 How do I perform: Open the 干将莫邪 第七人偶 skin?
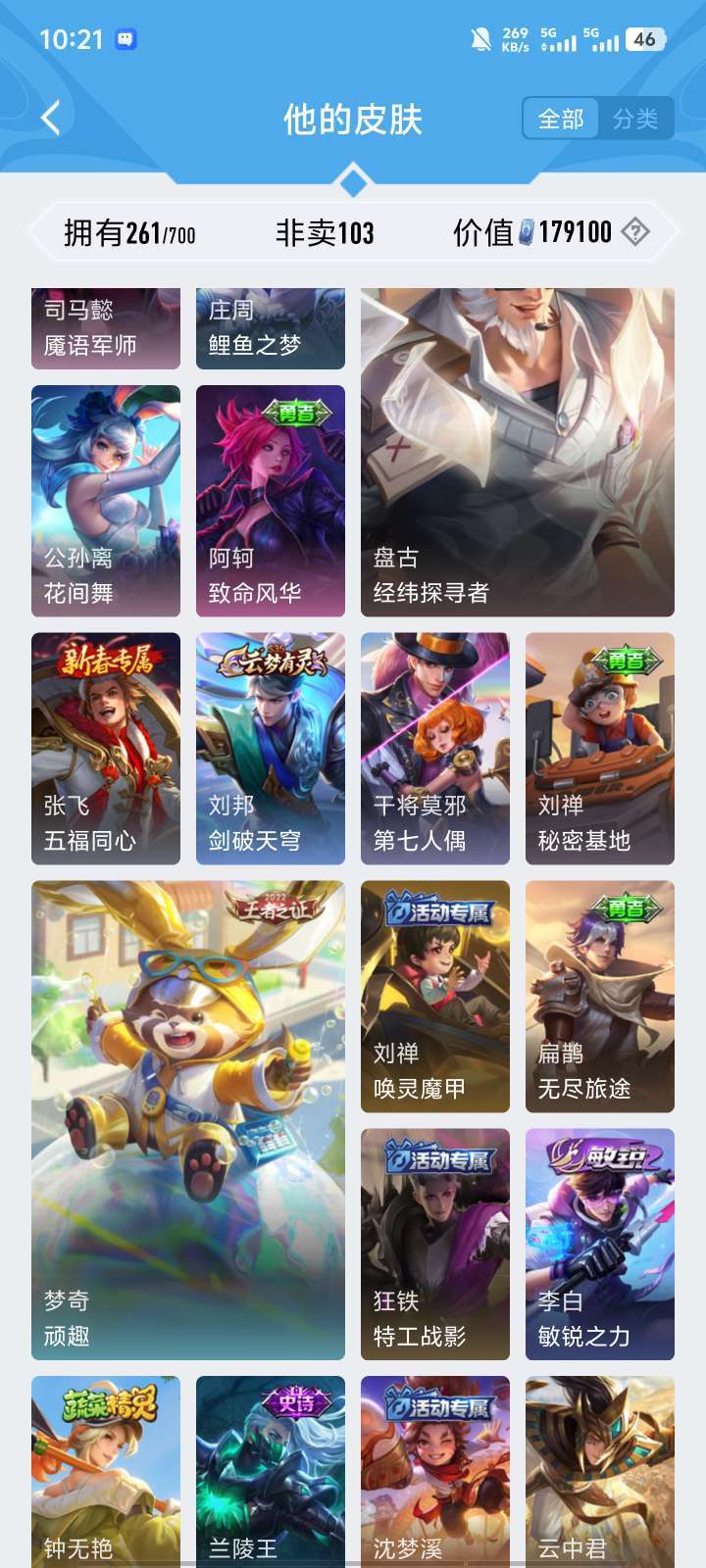[435, 749]
